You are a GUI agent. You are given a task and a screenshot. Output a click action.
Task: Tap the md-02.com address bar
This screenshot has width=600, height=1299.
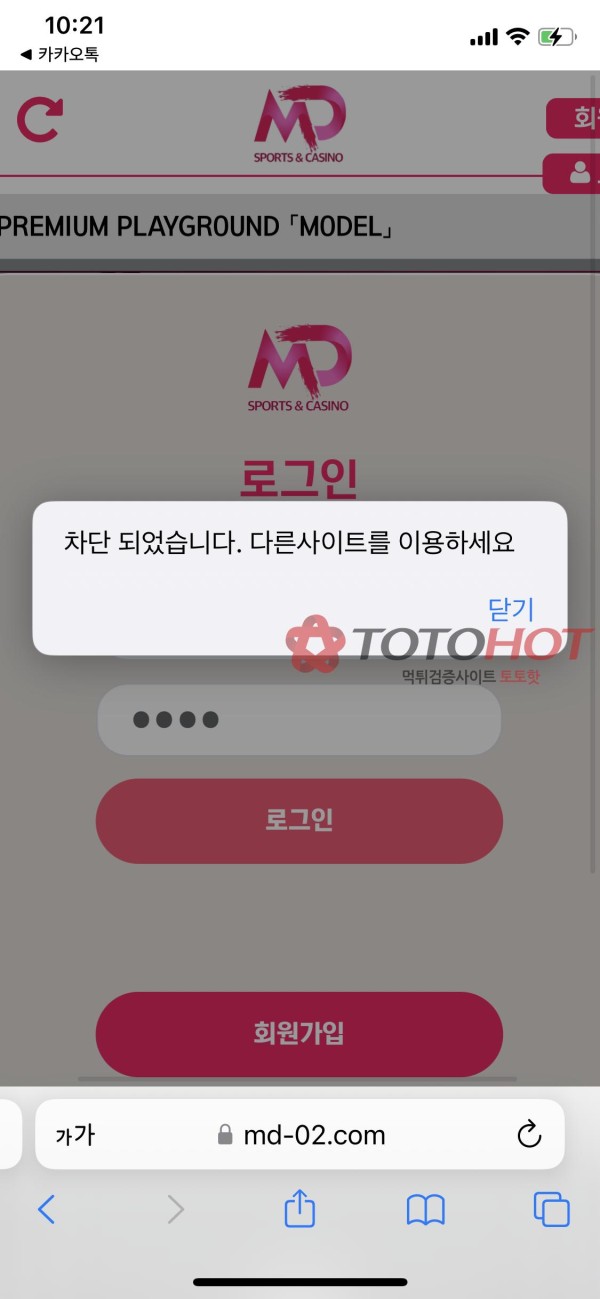pos(300,1135)
